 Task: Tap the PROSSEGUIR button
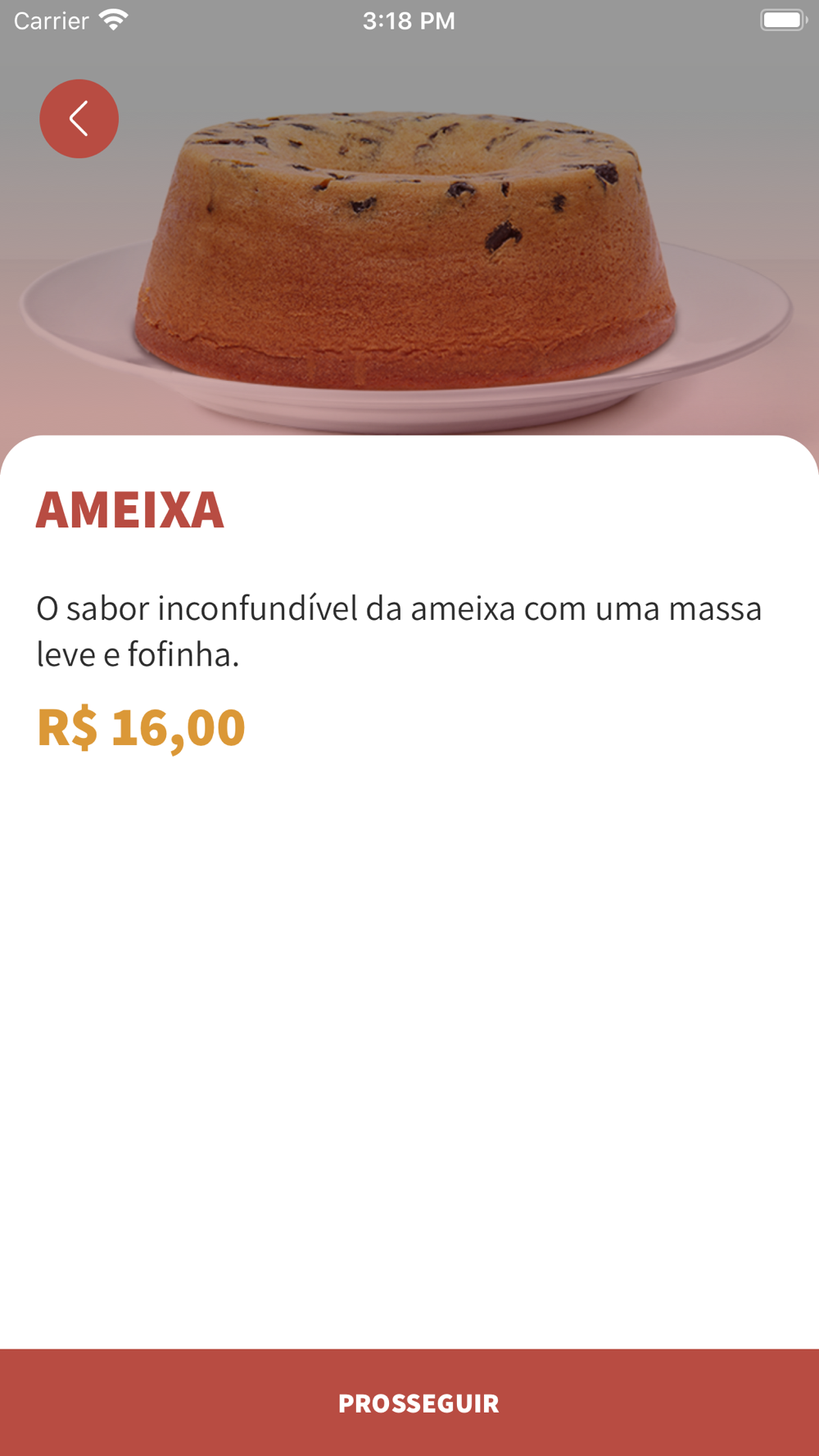pos(409,1402)
